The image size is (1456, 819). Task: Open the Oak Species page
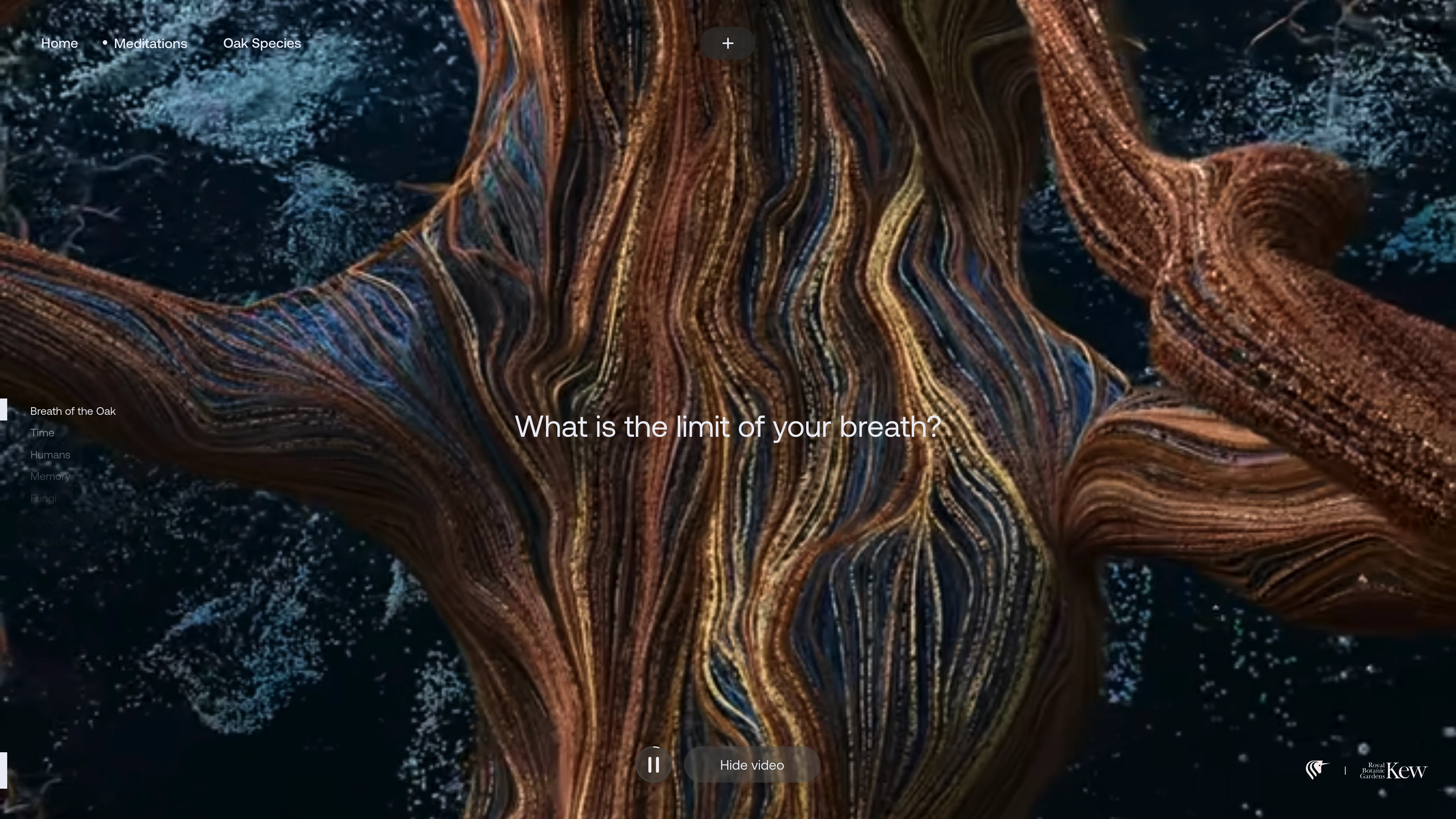coord(262,44)
